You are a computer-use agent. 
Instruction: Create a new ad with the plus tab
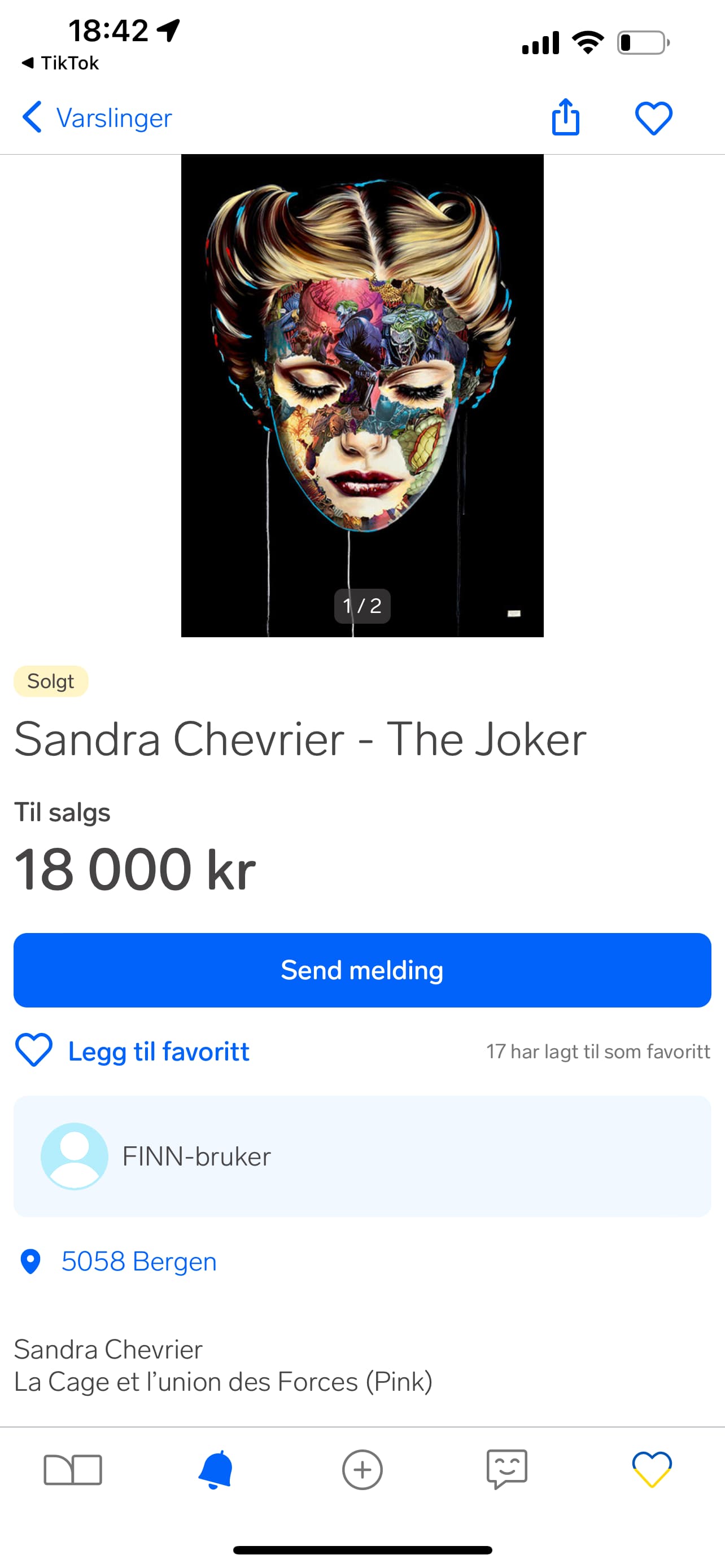coord(362,1469)
